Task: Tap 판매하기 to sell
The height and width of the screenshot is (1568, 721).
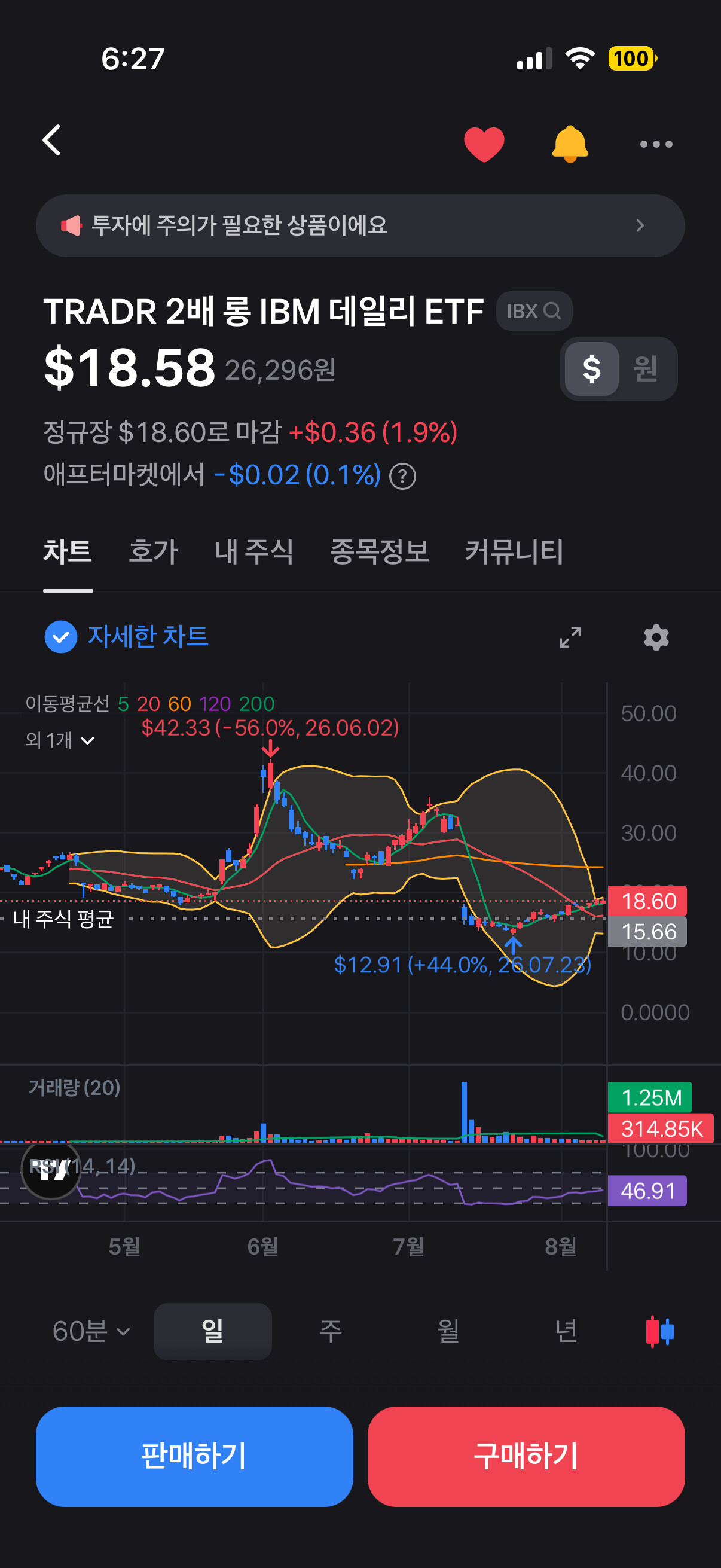Action: pos(194,1456)
